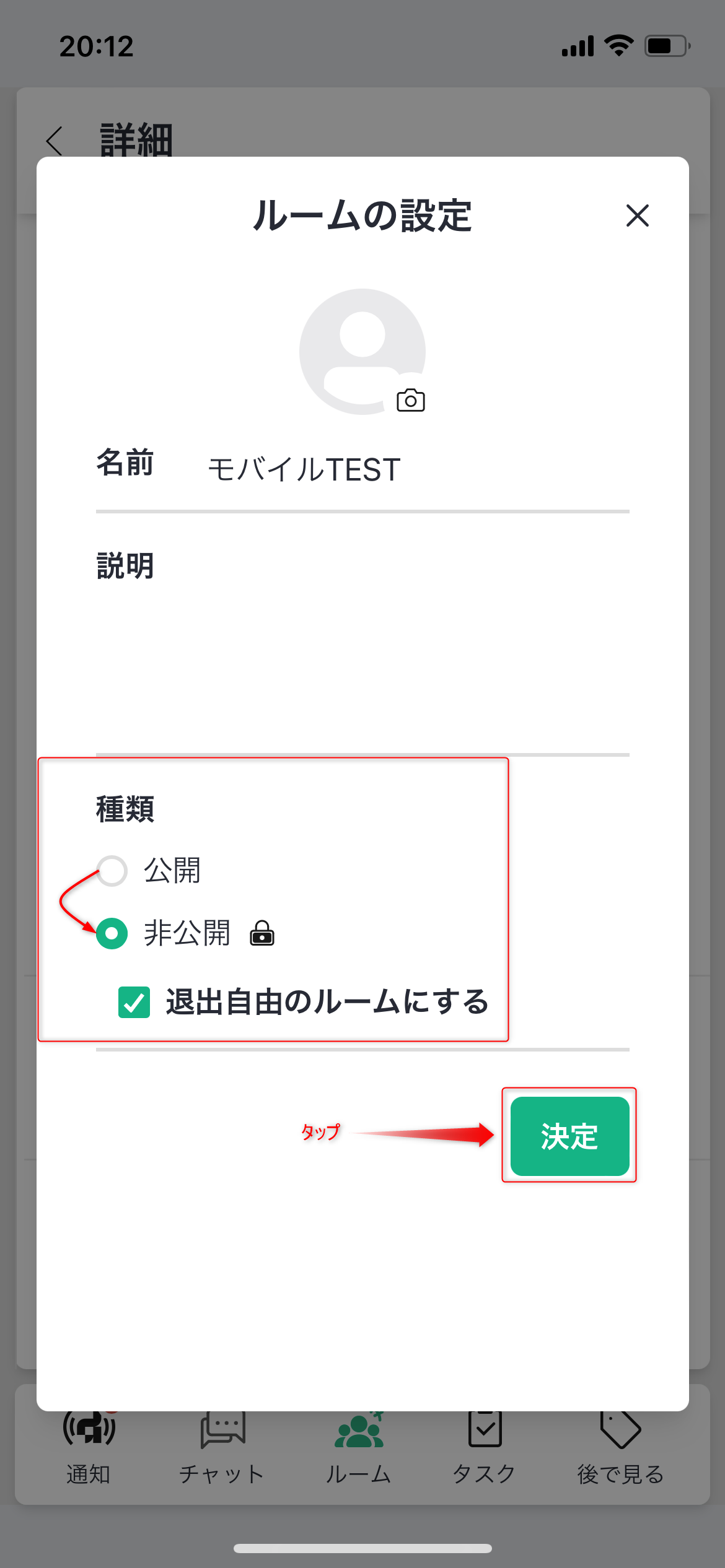Close the ルームの設定 dialog
725x1568 pixels.
pyautogui.click(x=637, y=216)
